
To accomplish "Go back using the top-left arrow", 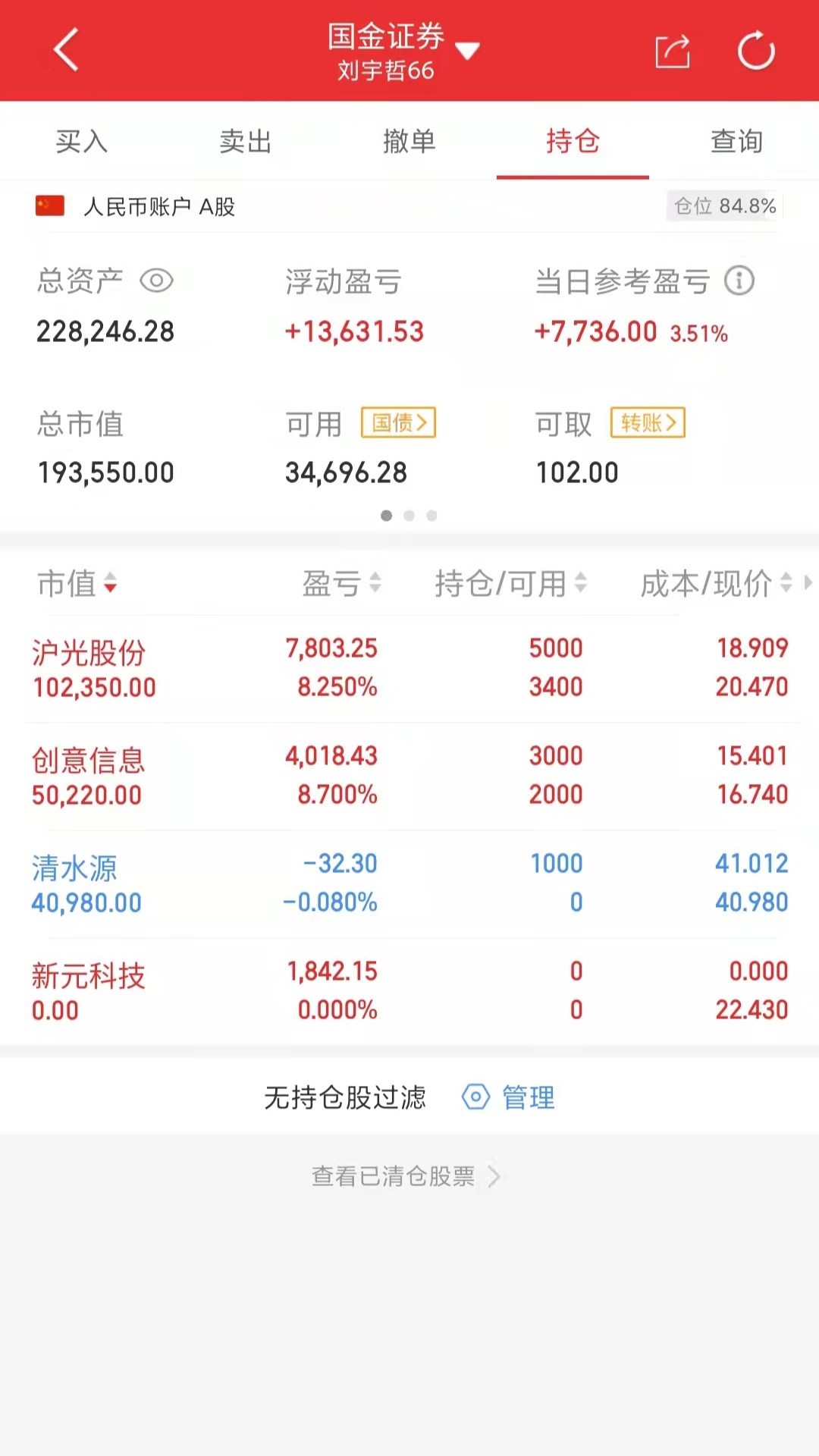I will (x=67, y=50).
